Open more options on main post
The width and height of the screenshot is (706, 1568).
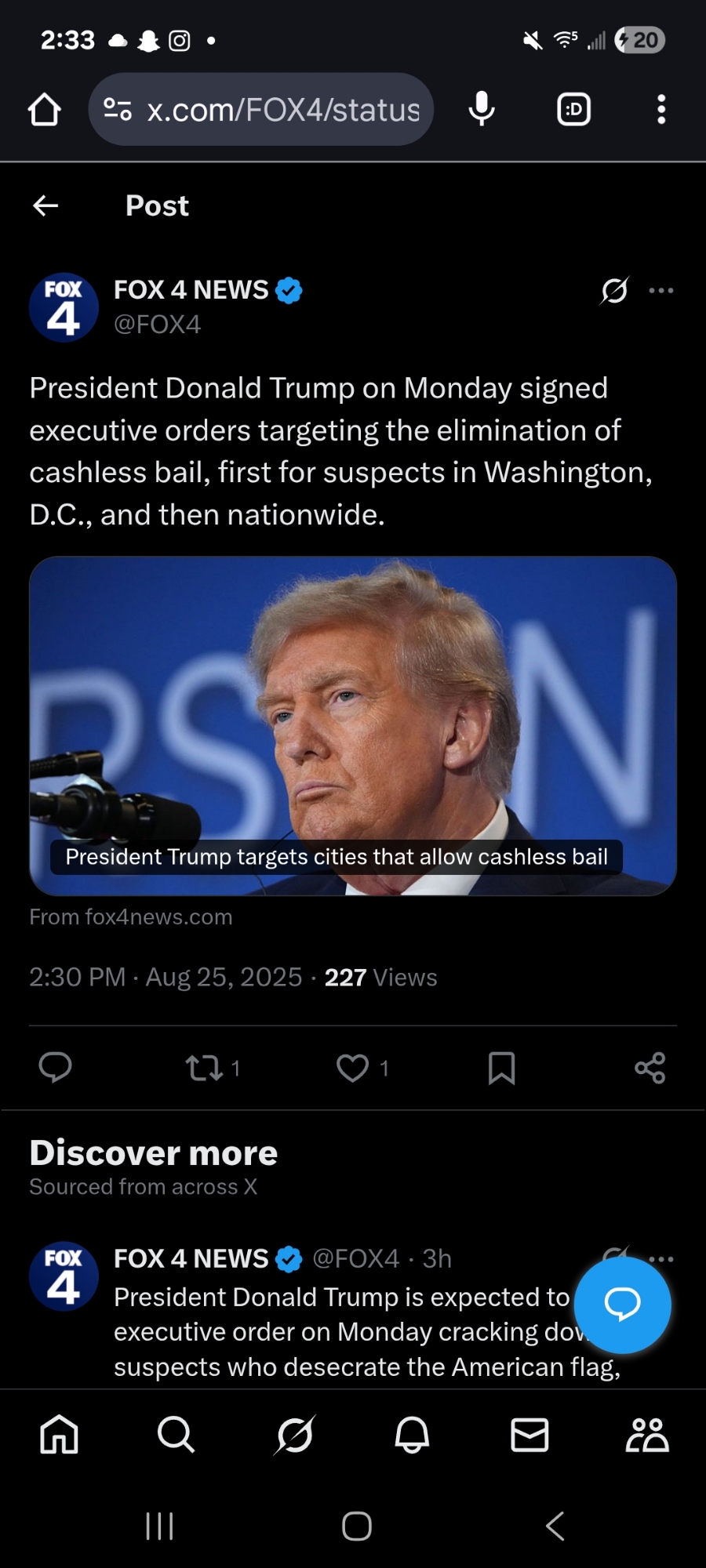pos(661,291)
